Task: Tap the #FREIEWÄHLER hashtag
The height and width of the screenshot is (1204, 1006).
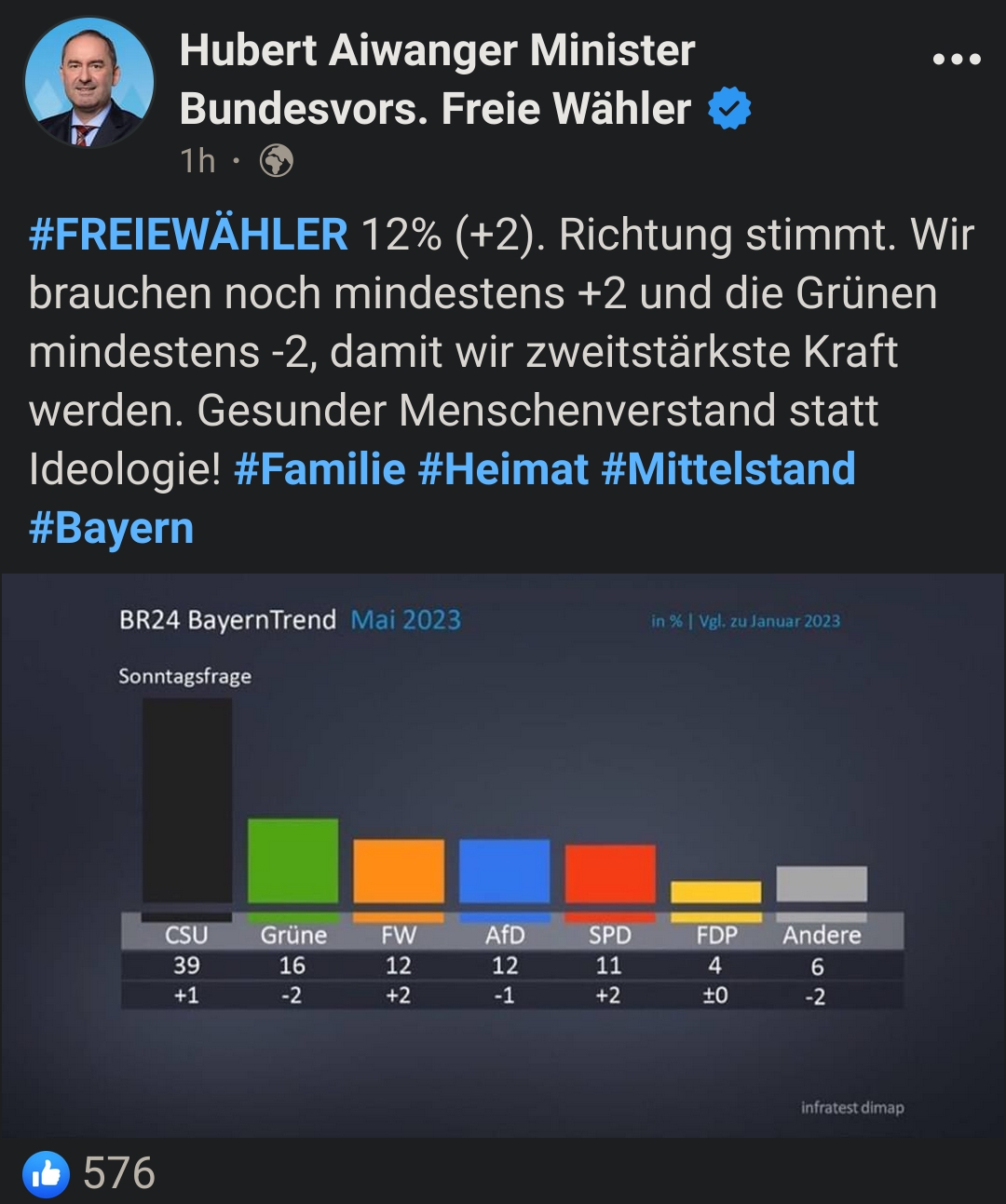Action: (188, 235)
